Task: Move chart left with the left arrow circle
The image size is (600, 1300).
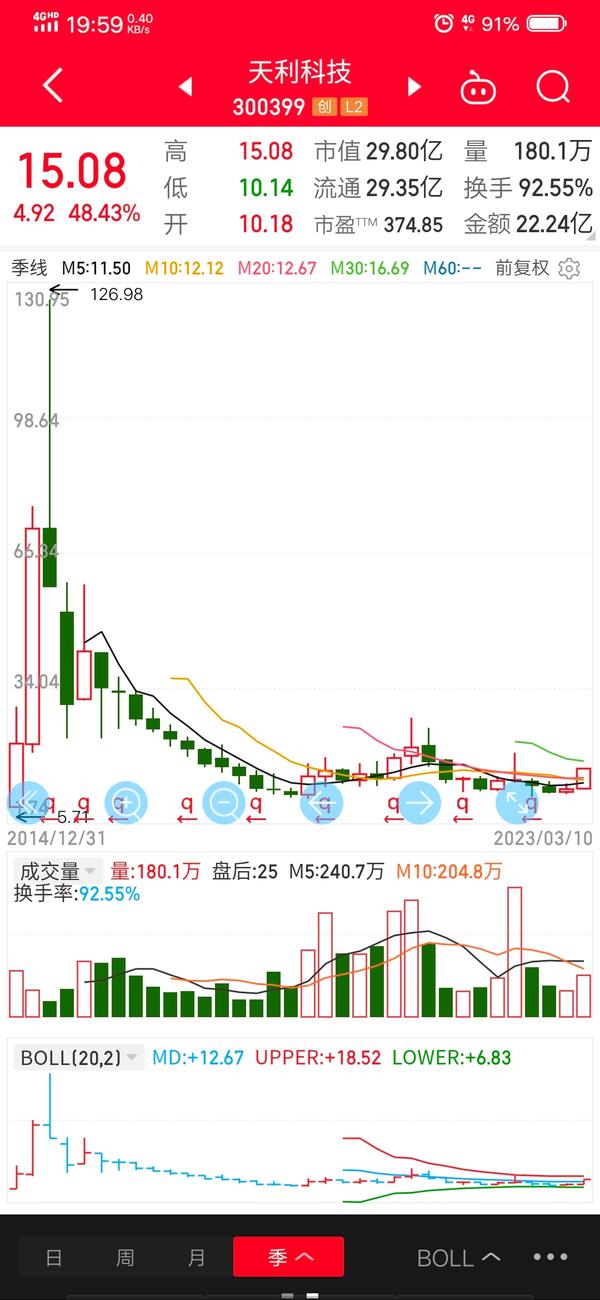Action: coord(322,801)
